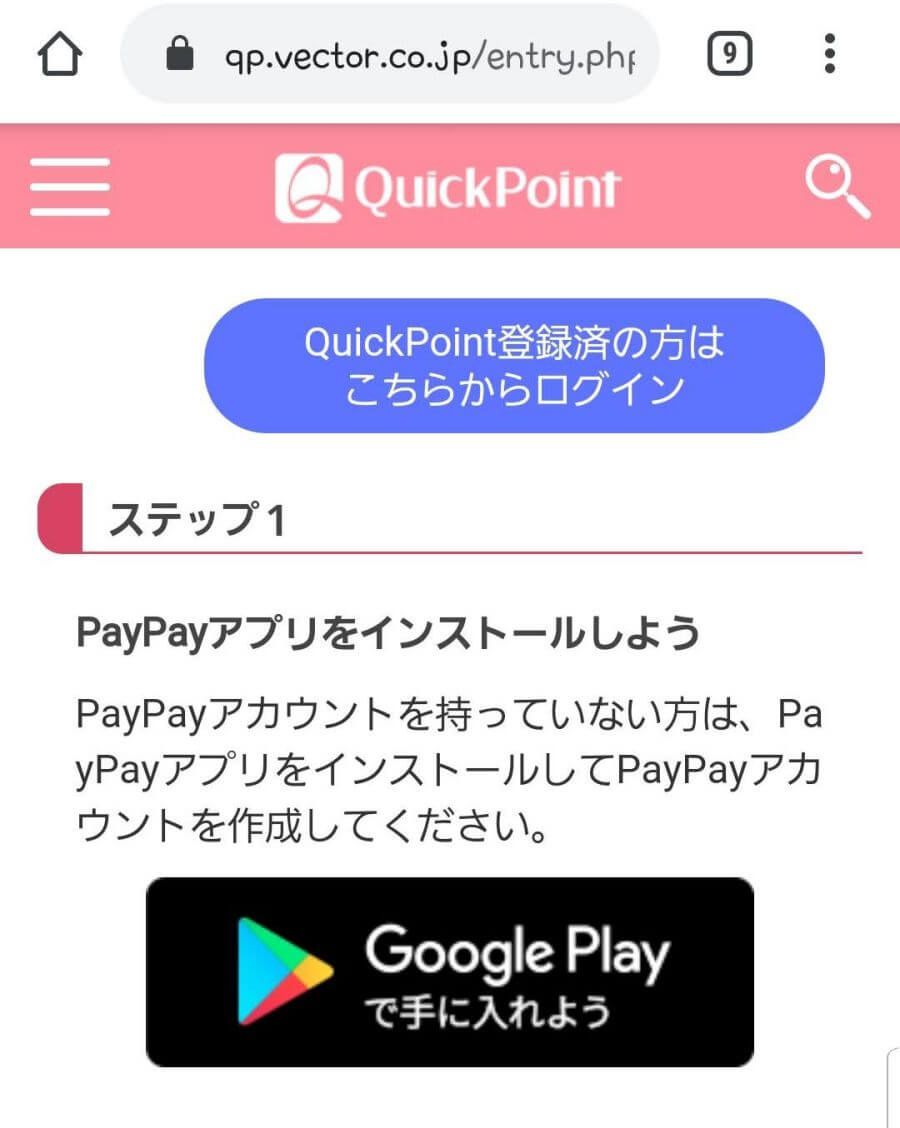Screen dimensions: 900x1128
Task: Tap the QuickPoint logo in the header
Action: point(448,188)
